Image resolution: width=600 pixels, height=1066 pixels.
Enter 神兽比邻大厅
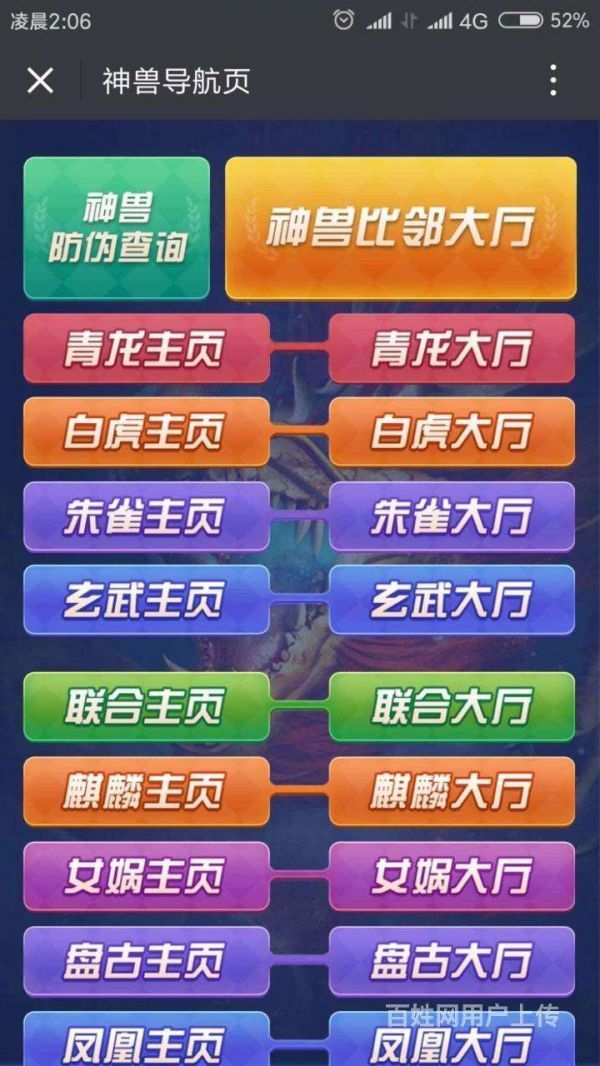[401, 228]
